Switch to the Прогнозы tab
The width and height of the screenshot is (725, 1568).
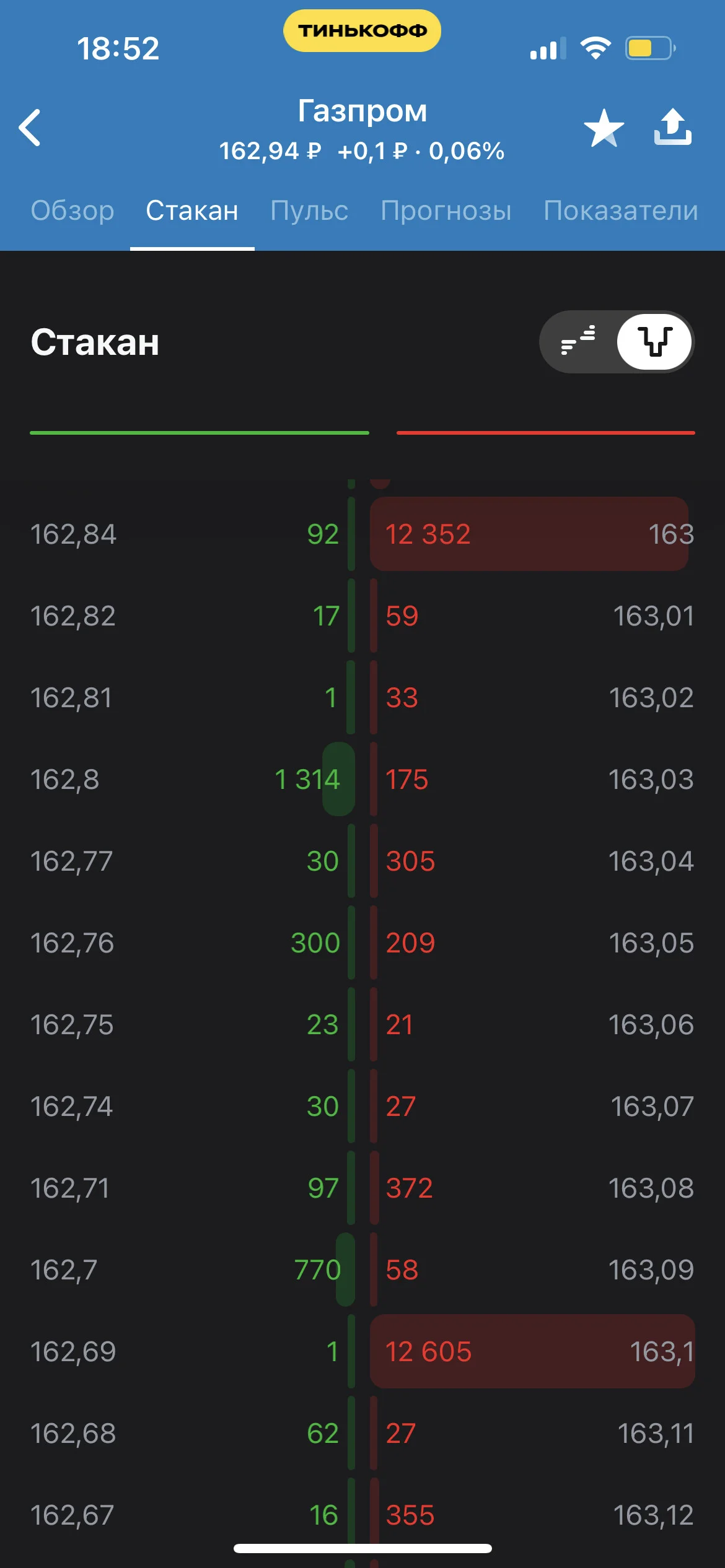coord(446,211)
